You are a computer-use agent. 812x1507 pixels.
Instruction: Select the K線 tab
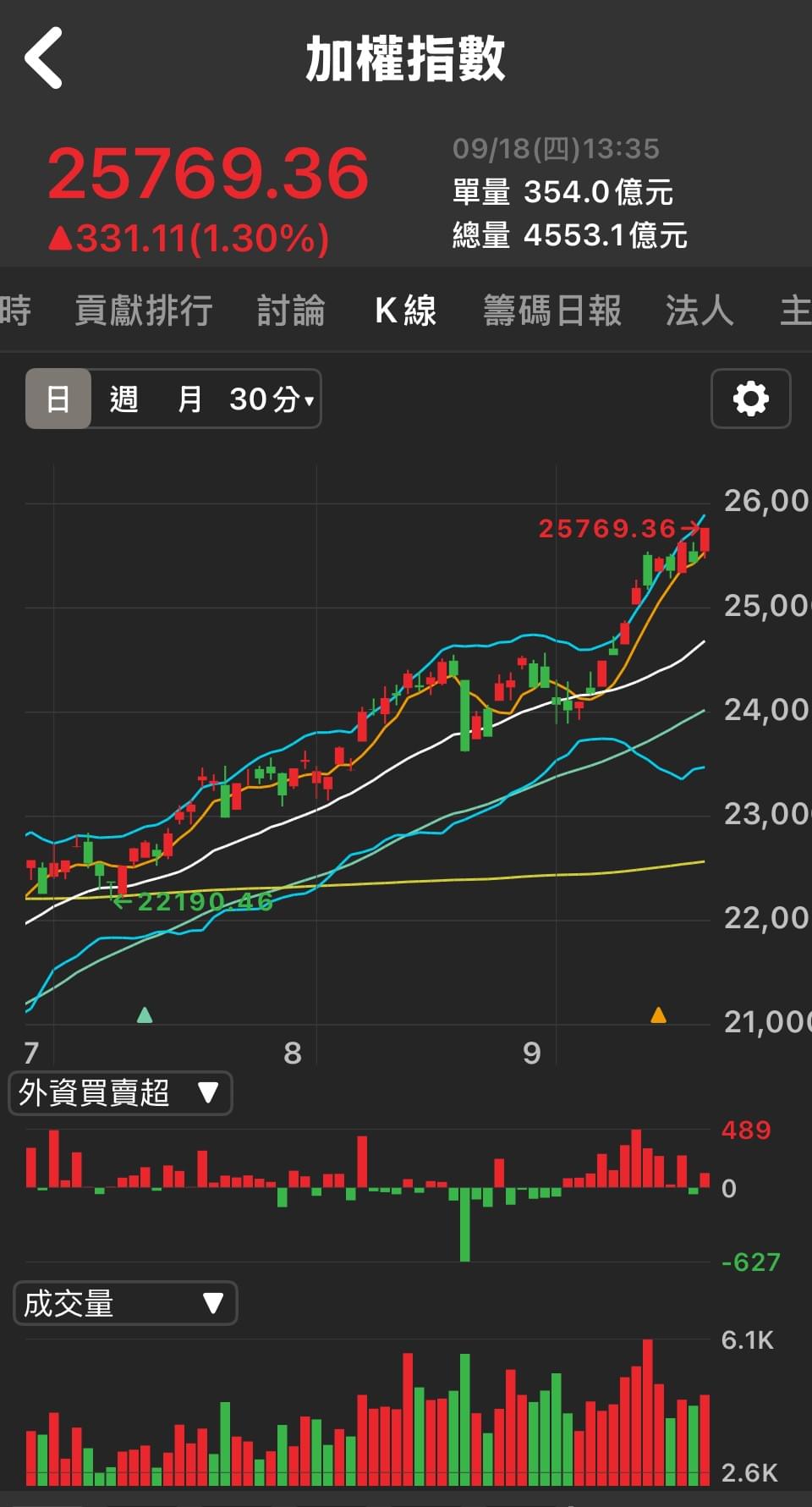coord(405,311)
